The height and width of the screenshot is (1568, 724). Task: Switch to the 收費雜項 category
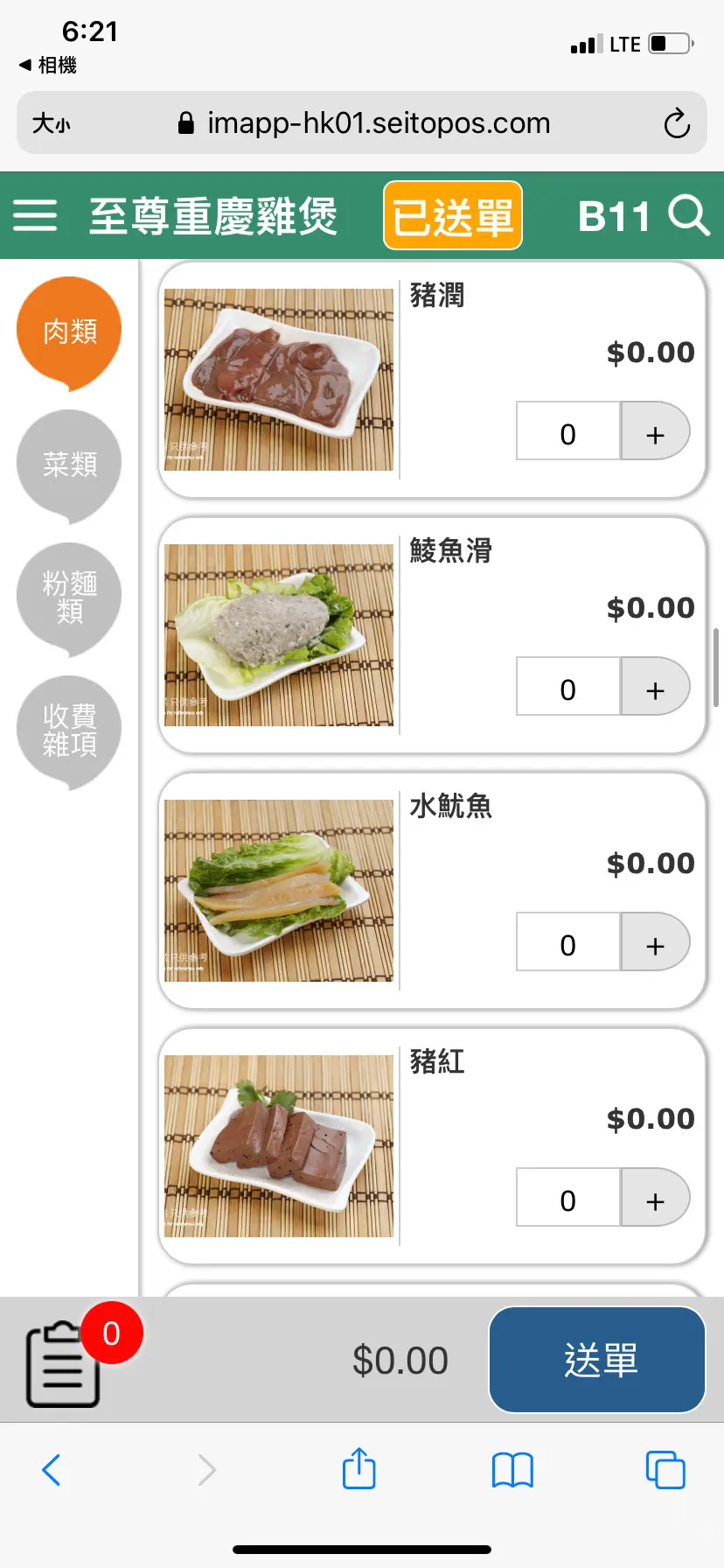point(69,730)
